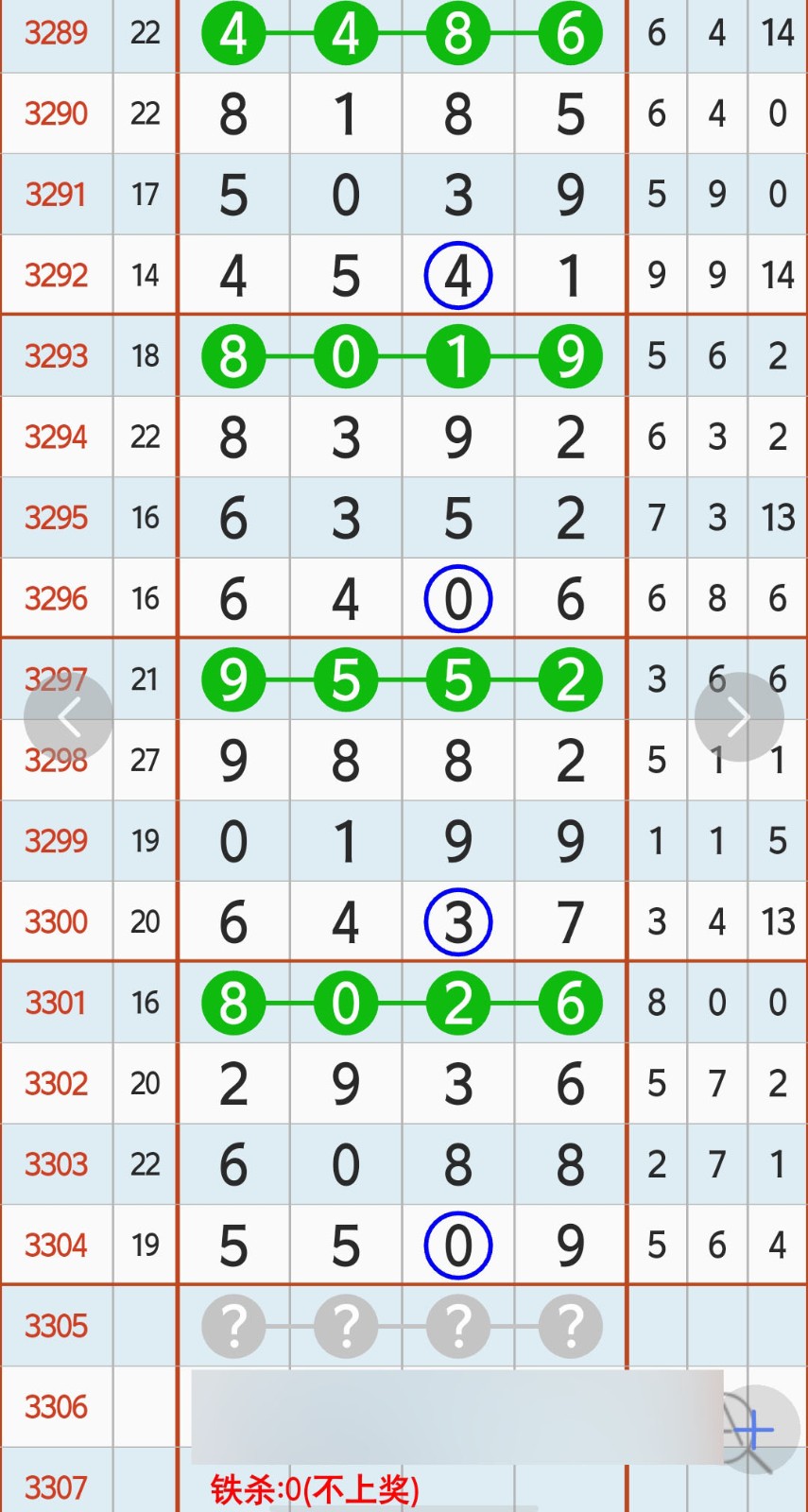Image resolution: width=808 pixels, height=1512 pixels.
Task: Go to the previous image with the left arrow
Action: pyautogui.click(x=68, y=717)
